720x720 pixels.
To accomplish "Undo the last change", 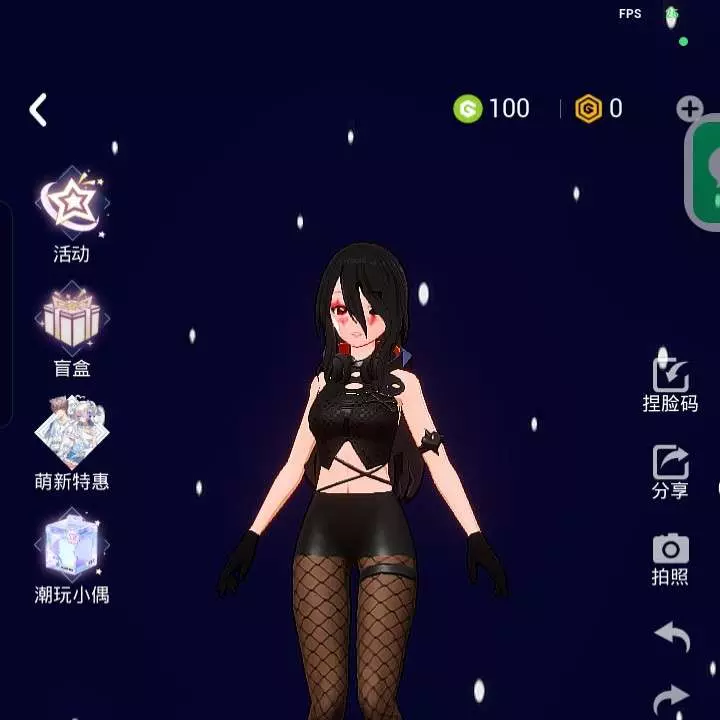I will pos(672,635).
